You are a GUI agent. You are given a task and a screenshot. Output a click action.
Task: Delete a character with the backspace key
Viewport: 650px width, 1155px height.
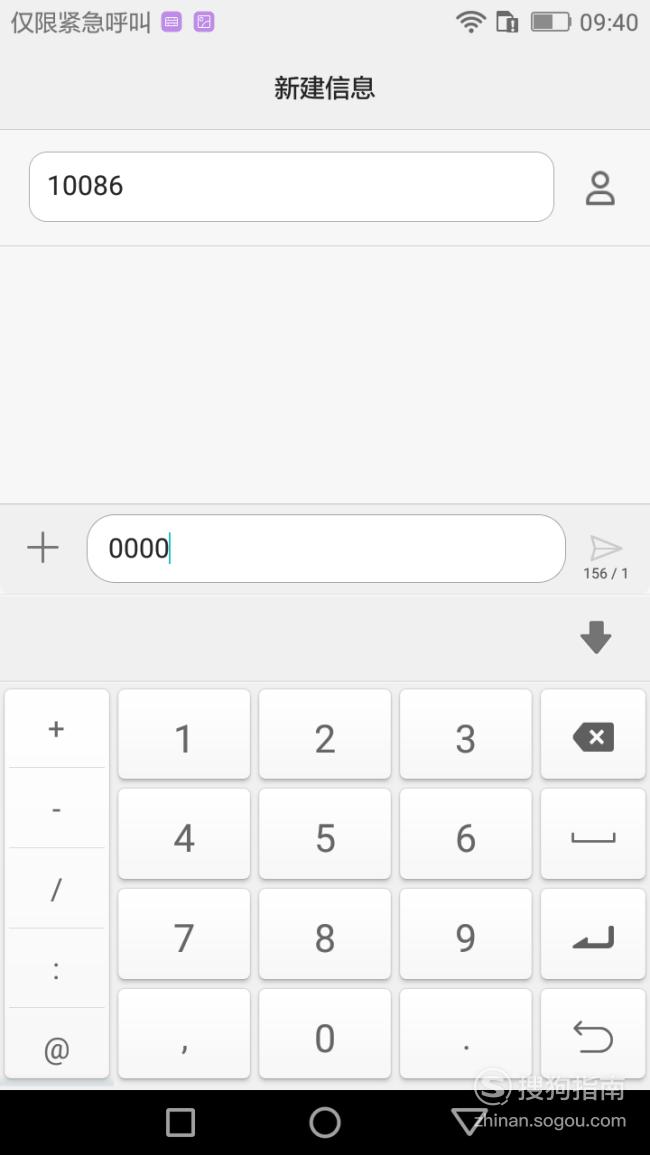(x=593, y=734)
